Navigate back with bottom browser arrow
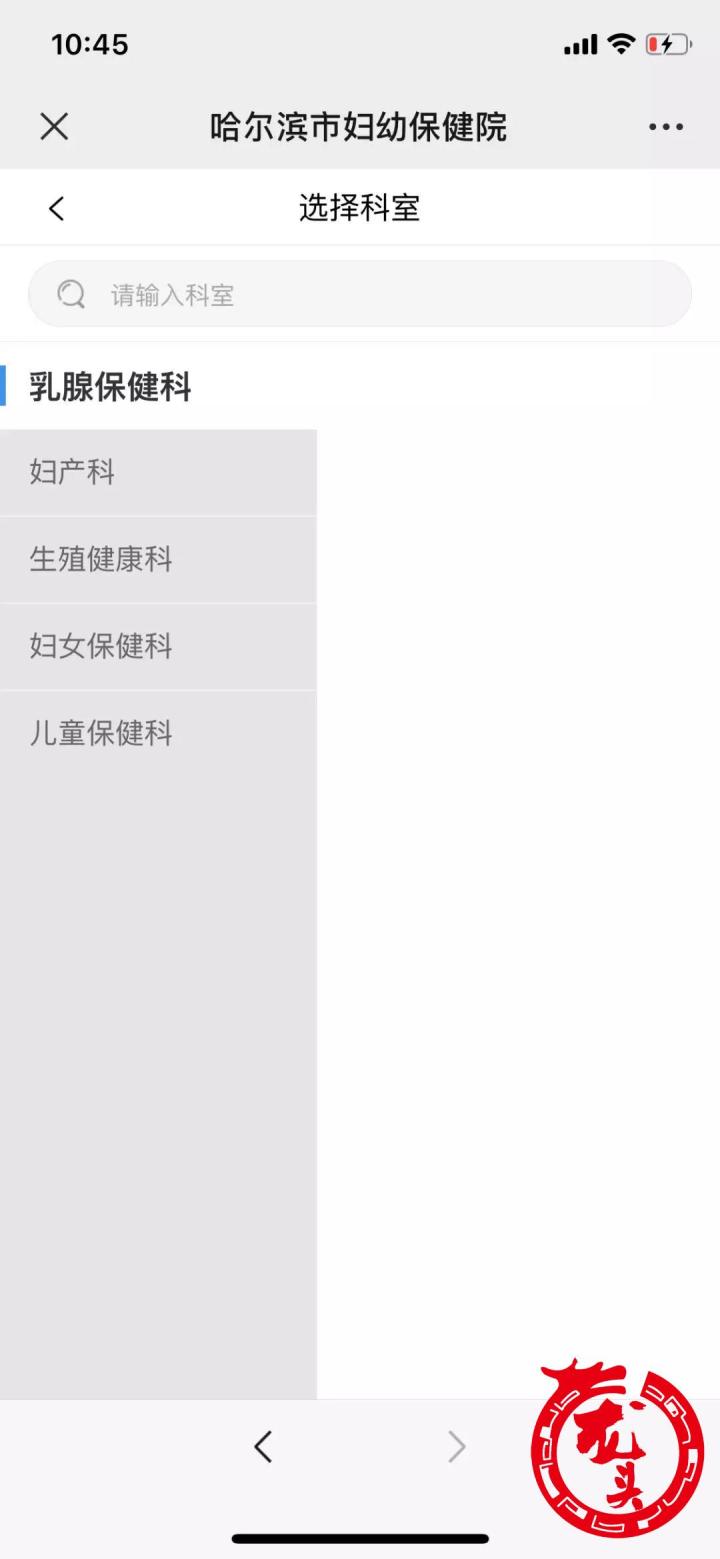The image size is (720, 1559). (x=263, y=1446)
